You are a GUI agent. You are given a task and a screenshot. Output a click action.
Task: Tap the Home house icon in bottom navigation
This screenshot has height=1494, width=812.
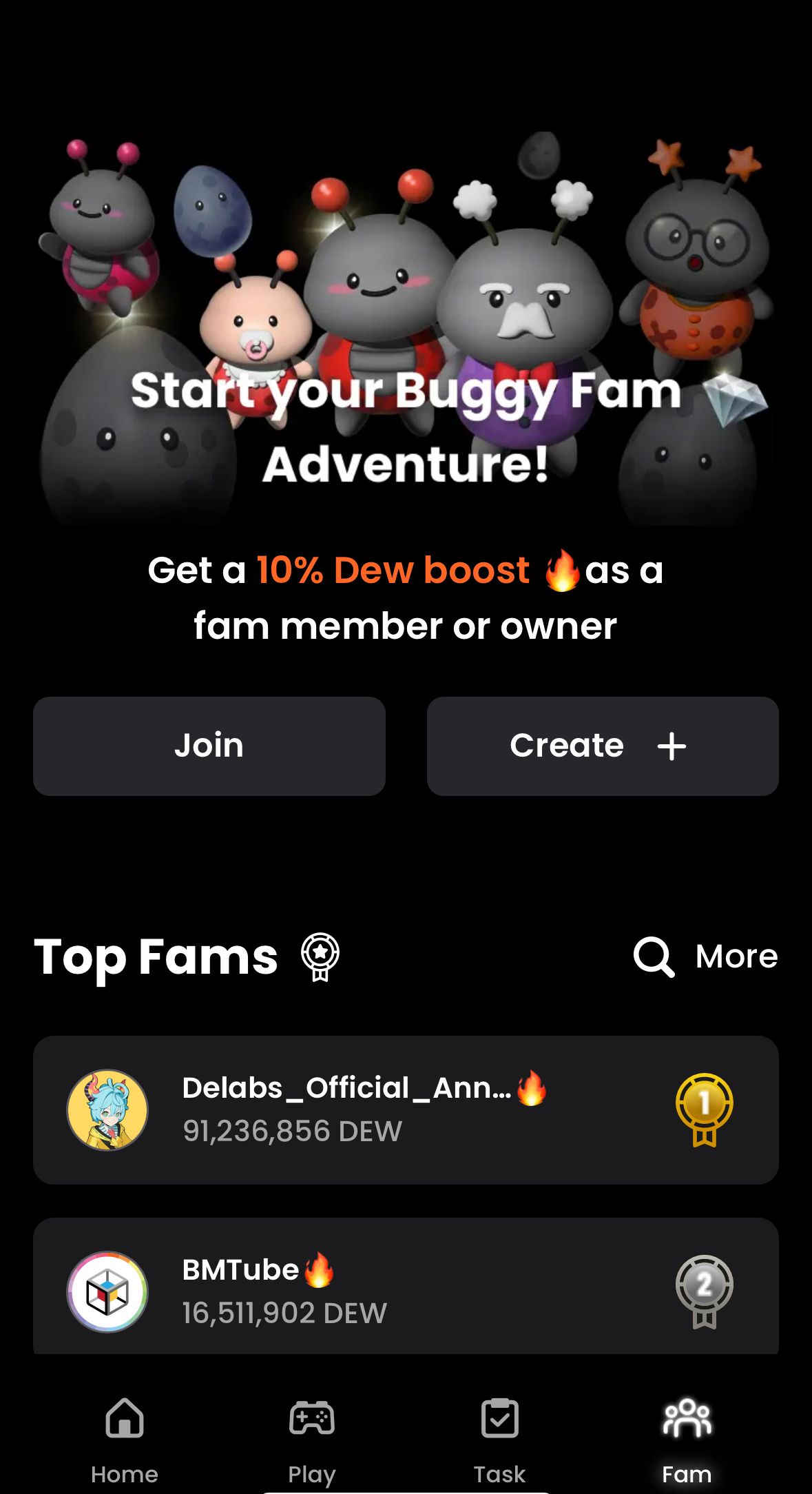tap(125, 1420)
